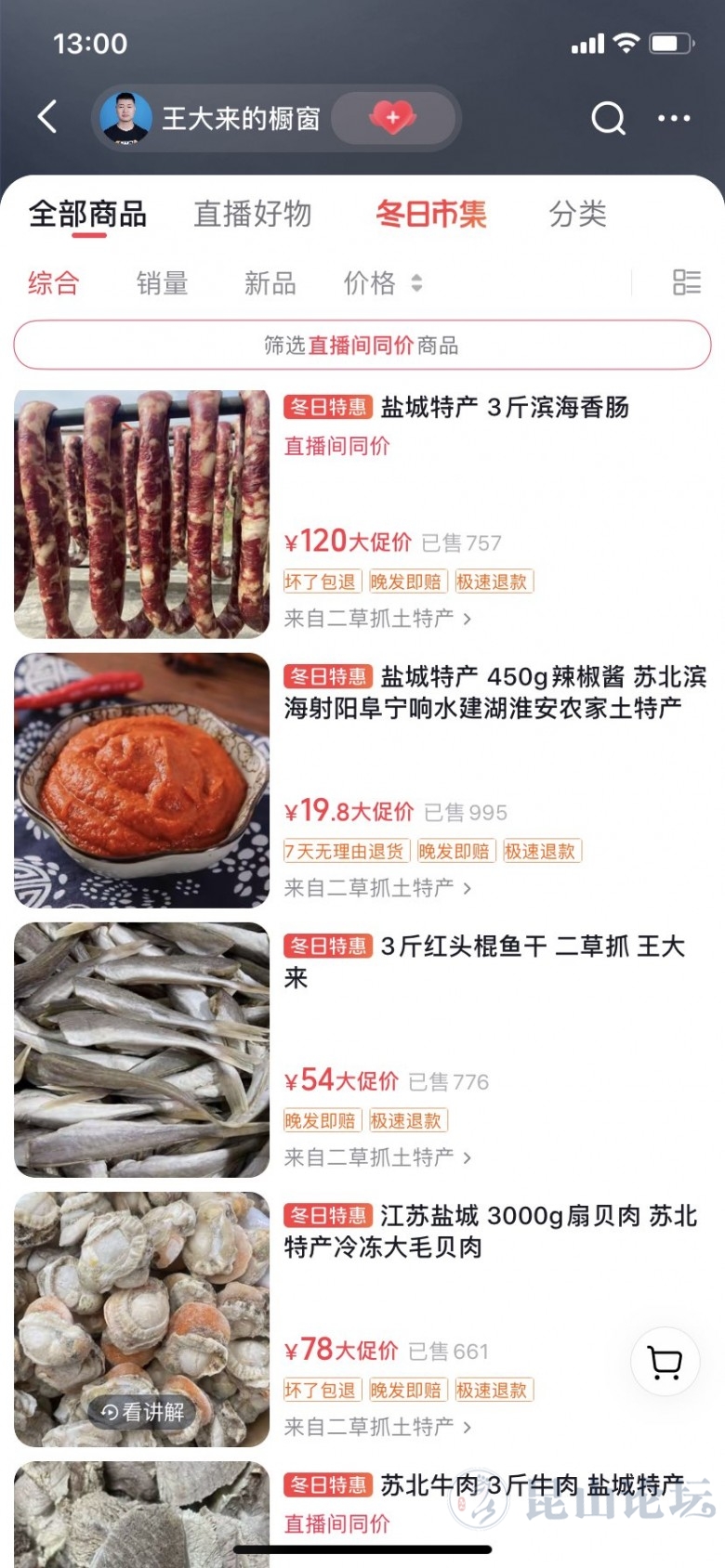Tap 看讲解 on the scallop meat image
Screen dimensions: 725x1568
143,1412
